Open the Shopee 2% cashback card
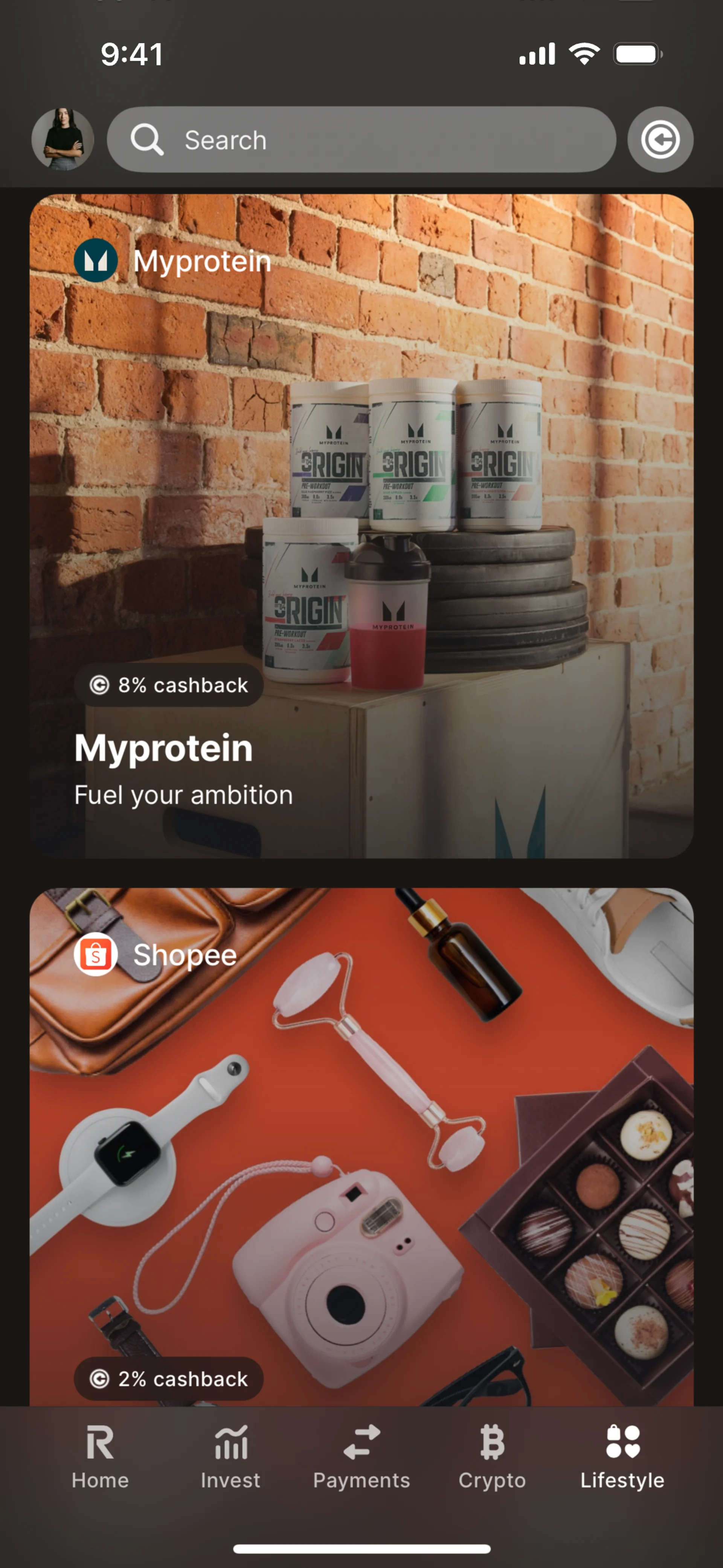This screenshot has width=723, height=1568. pyautogui.click(x=361, y=1144)
